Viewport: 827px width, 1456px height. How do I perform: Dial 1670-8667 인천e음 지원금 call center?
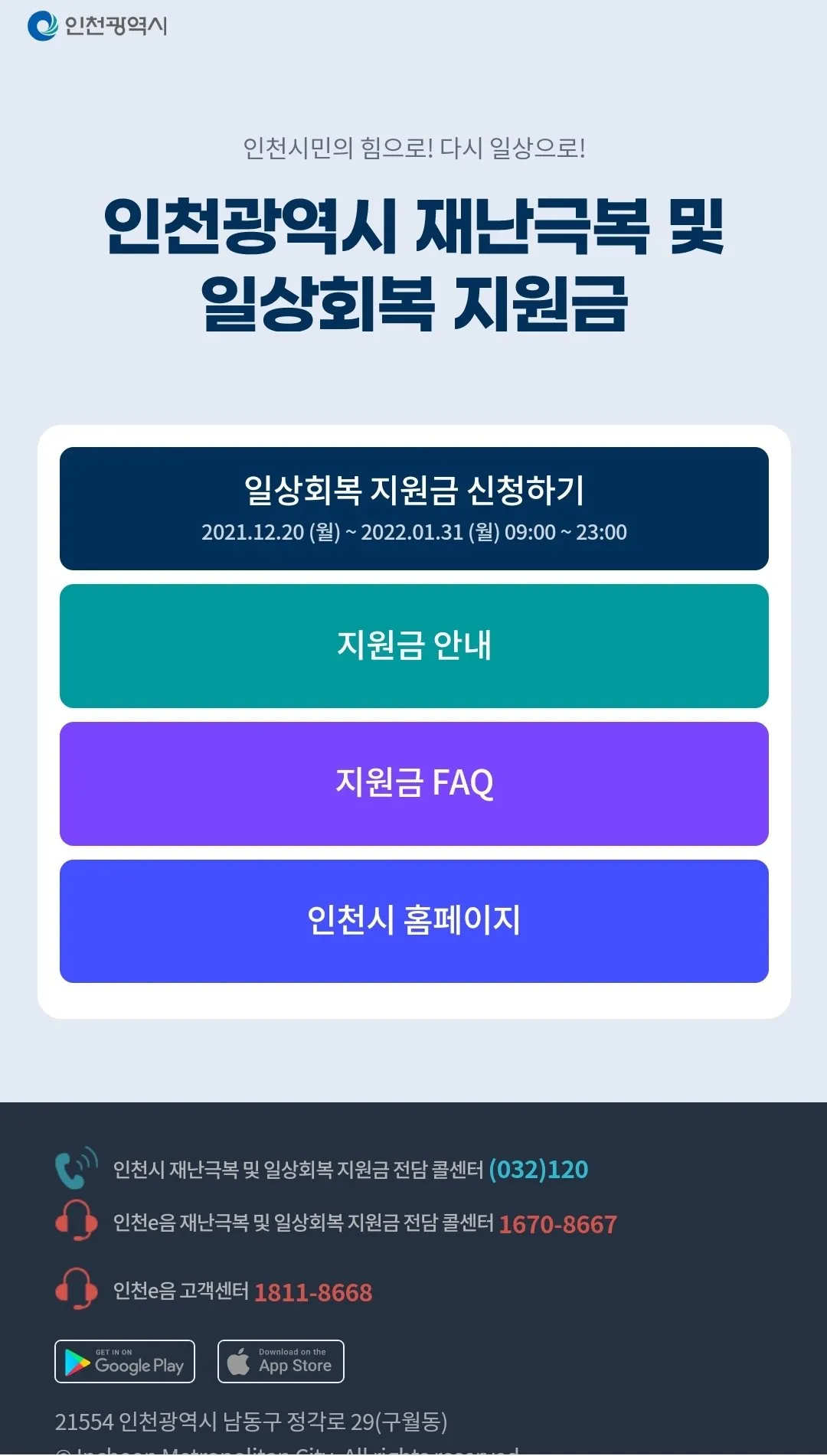click(x=557, y=1224)
